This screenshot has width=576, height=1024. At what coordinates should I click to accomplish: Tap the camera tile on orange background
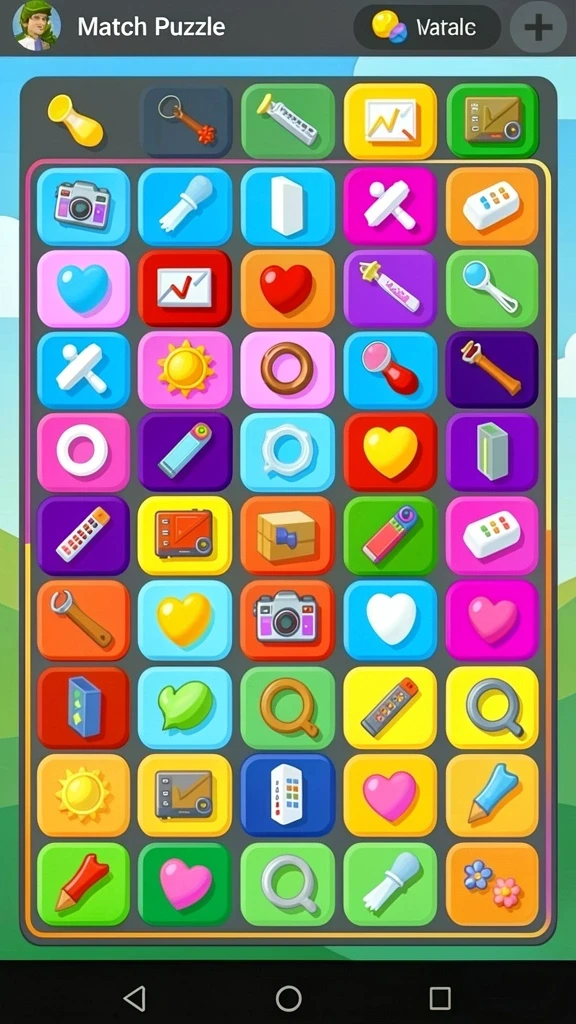coord(287,619)
